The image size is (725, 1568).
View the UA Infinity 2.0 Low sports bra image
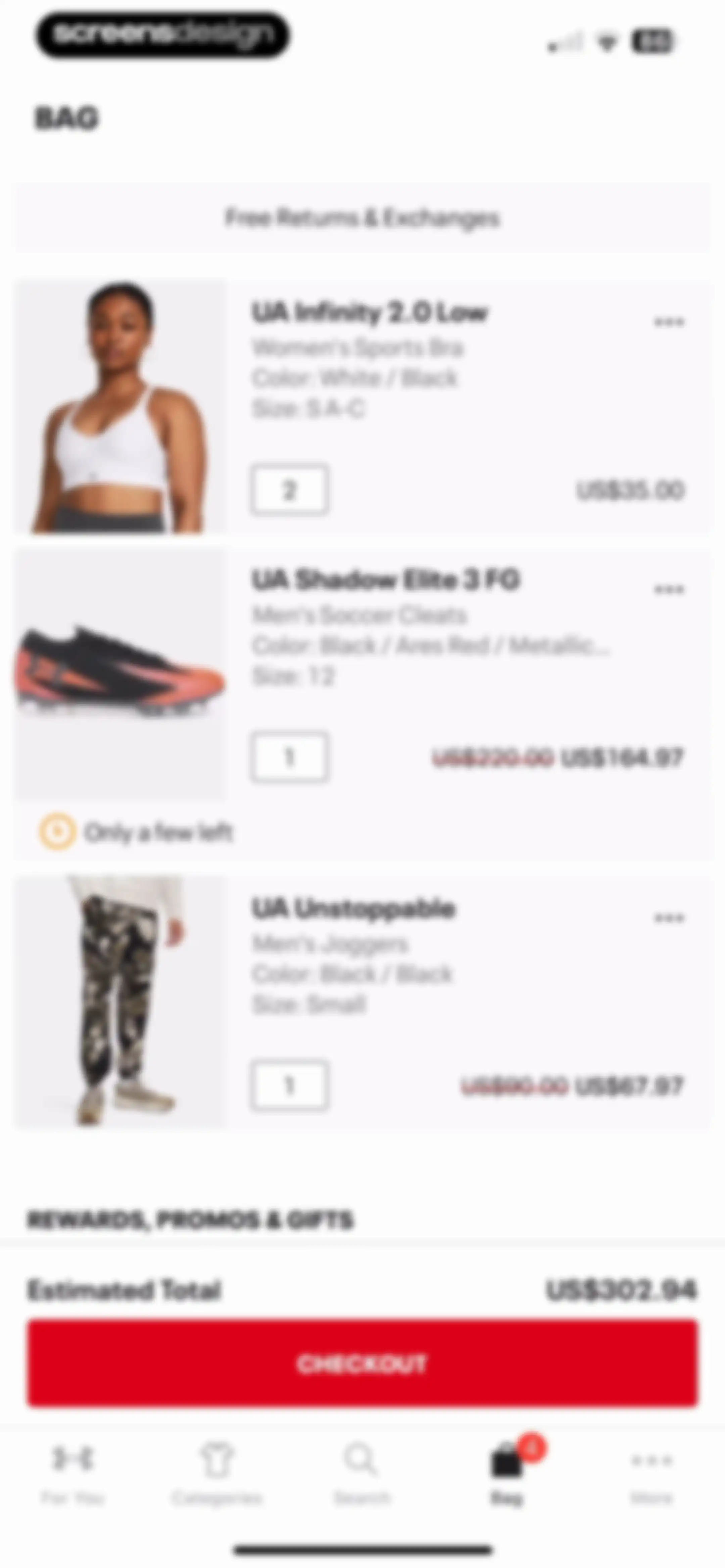[120, 407]
